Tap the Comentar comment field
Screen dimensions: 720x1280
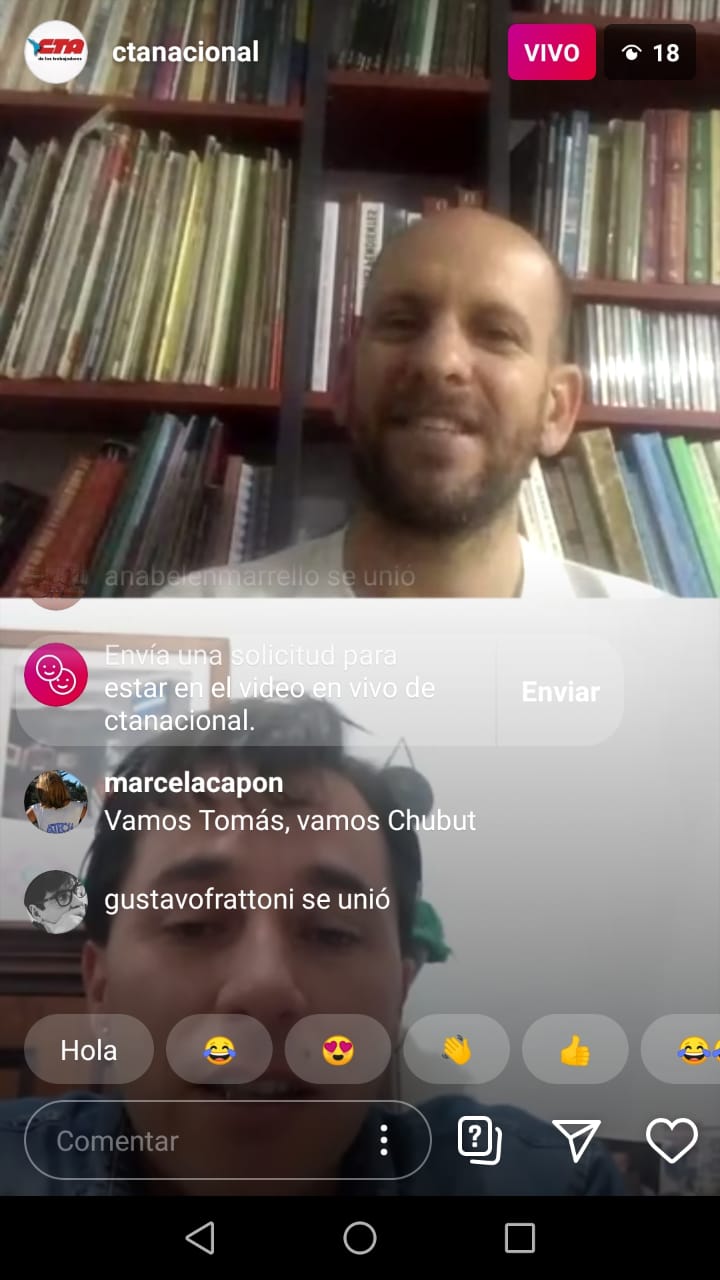coord(200,1140)
